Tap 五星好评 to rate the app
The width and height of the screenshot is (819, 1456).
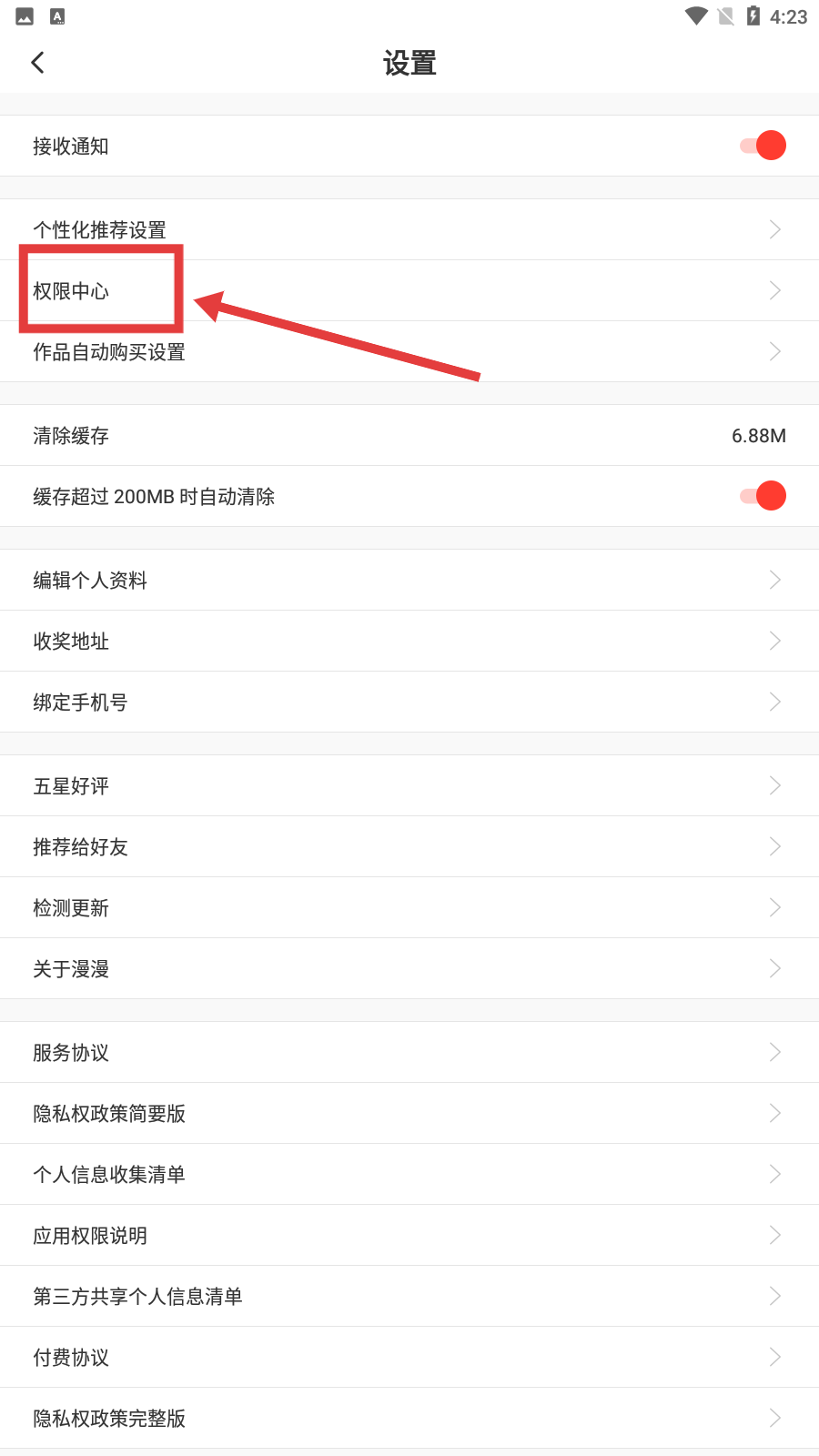pos(409,785)
